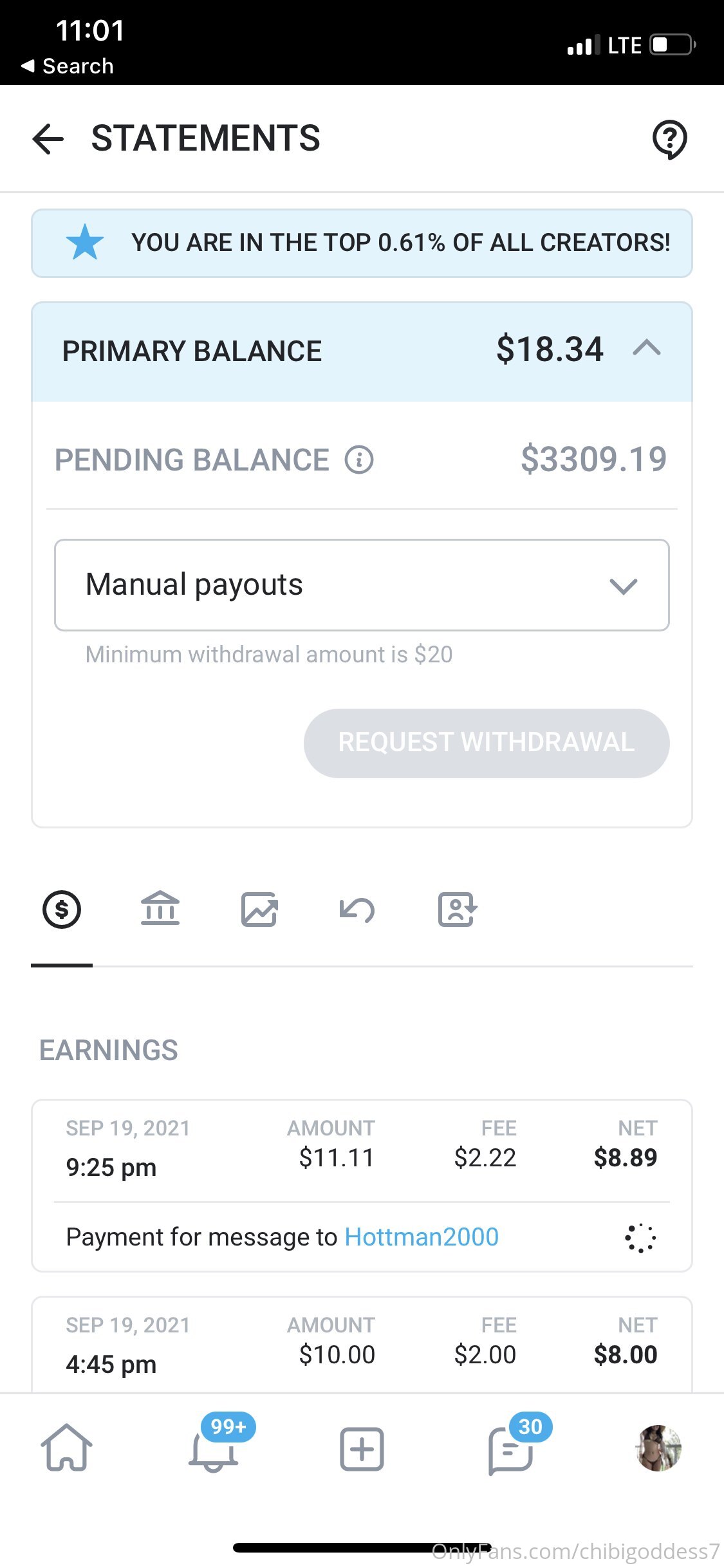724x1568 pixels.
Task: Open the profile avatar menu
Action: click(659, 1448)
